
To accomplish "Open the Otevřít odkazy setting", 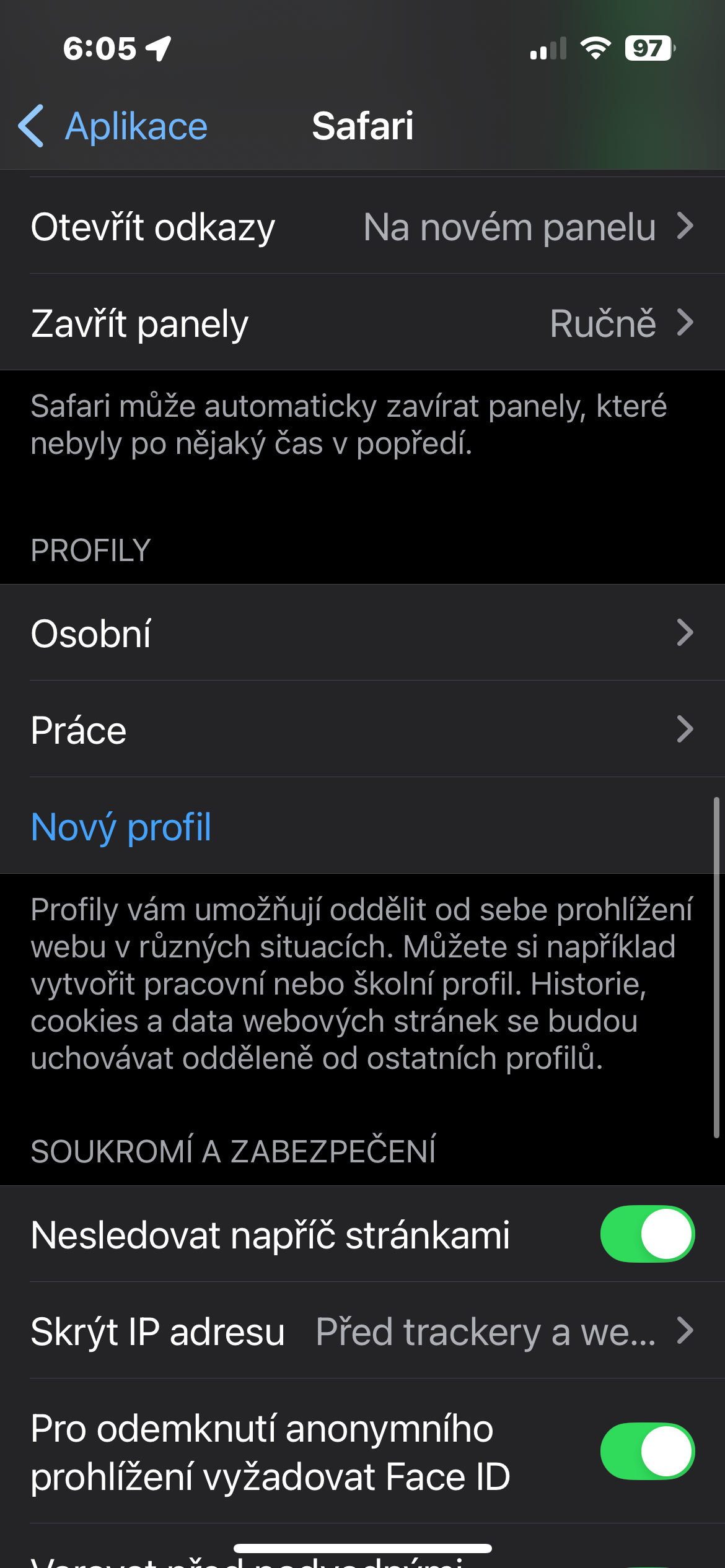I will [x=362, y=227].
